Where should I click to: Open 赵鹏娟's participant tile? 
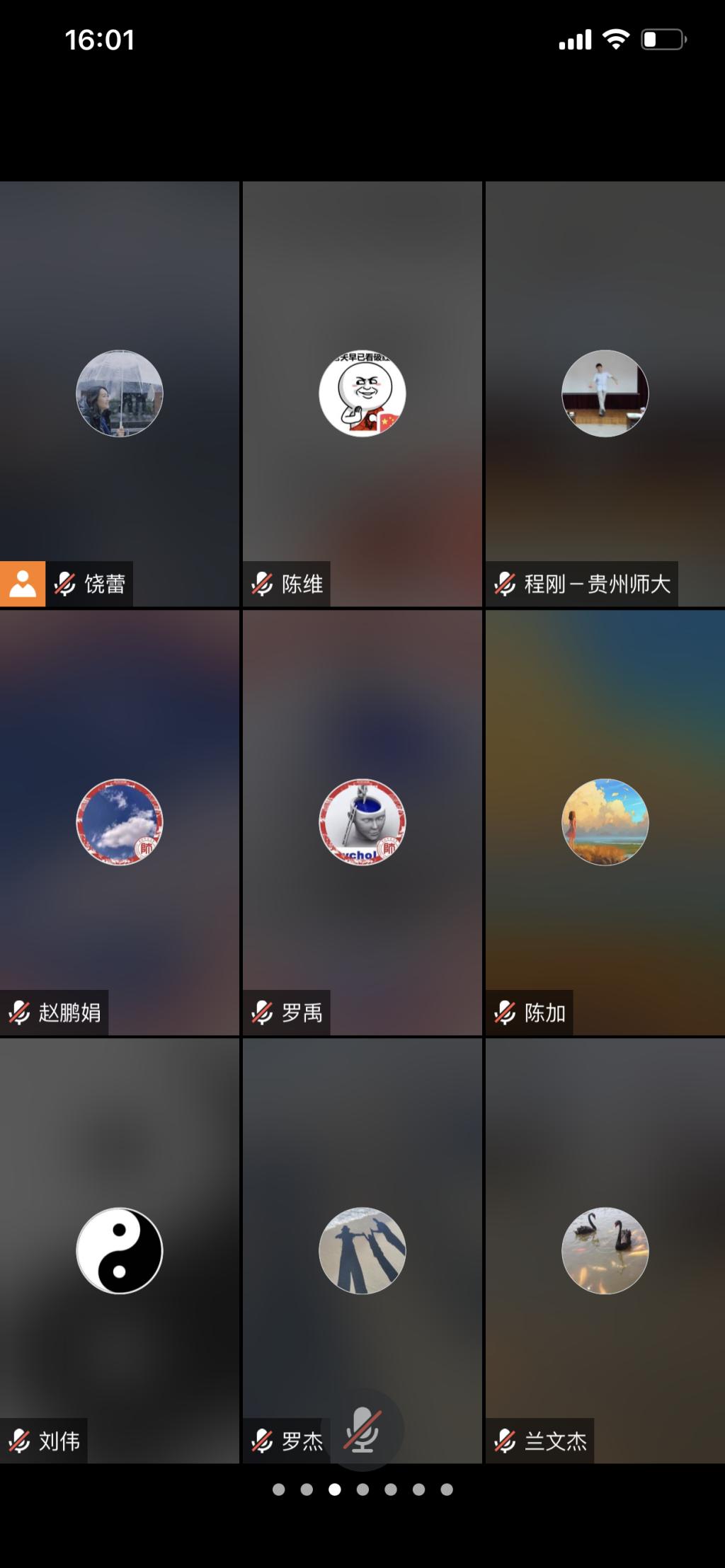click(x=119, y=822)
